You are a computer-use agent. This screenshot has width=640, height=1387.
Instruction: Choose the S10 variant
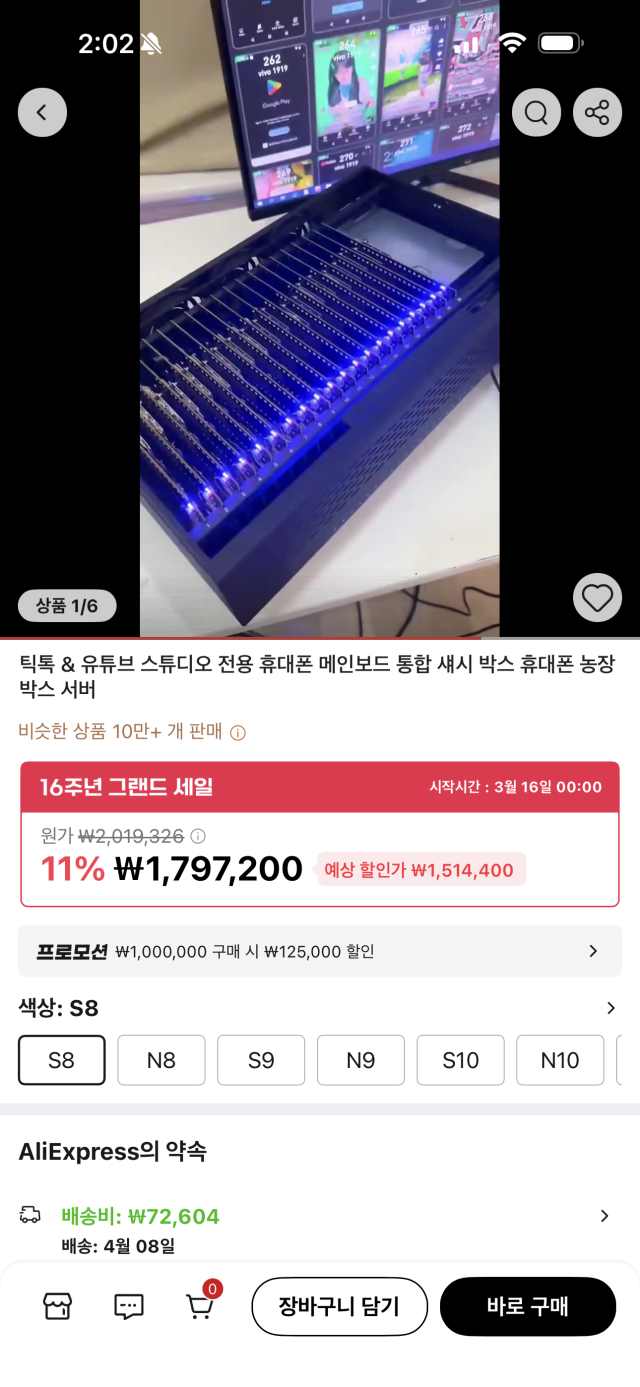click(x=460, y=1060)
